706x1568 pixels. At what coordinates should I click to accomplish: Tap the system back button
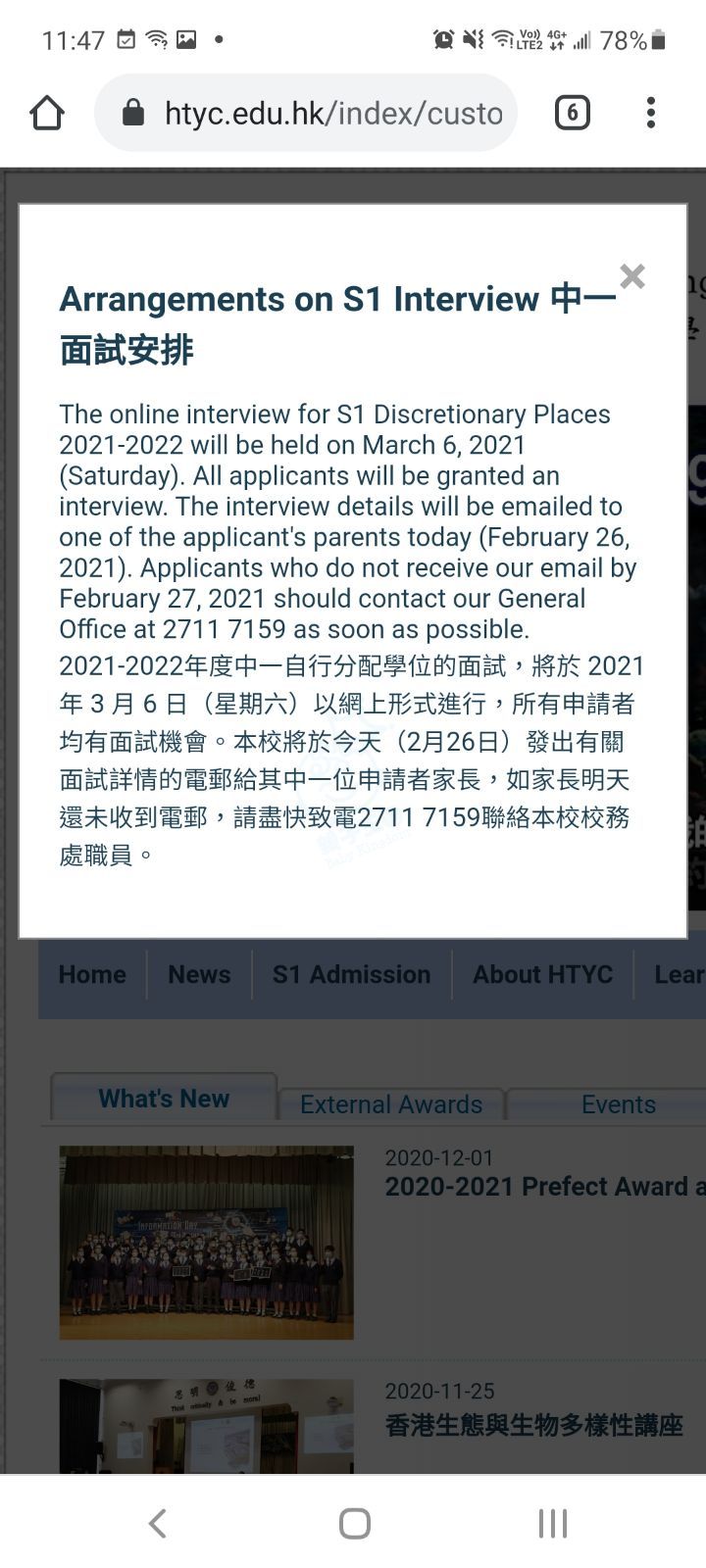point(157,1523)
